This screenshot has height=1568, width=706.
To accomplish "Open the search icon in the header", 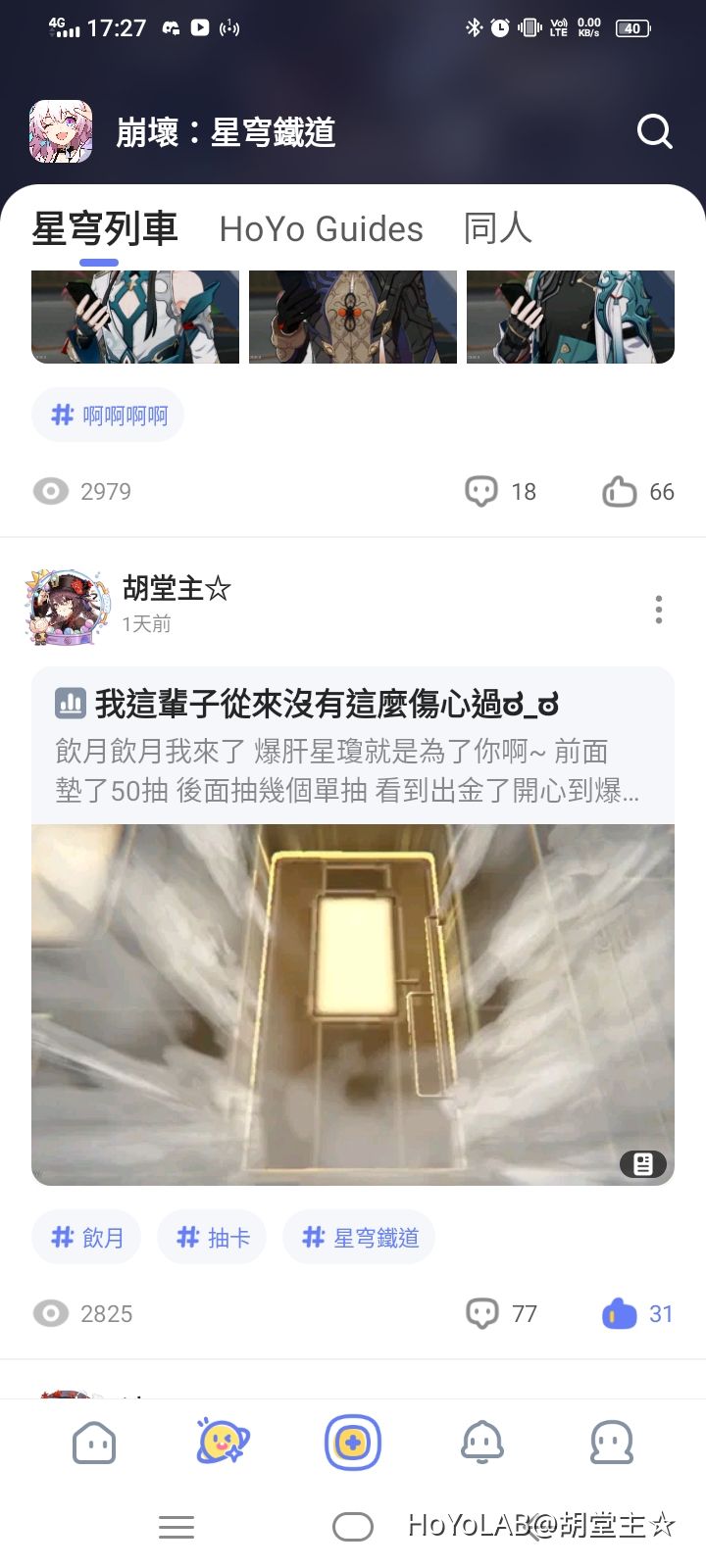I will [x=654, y=130].
